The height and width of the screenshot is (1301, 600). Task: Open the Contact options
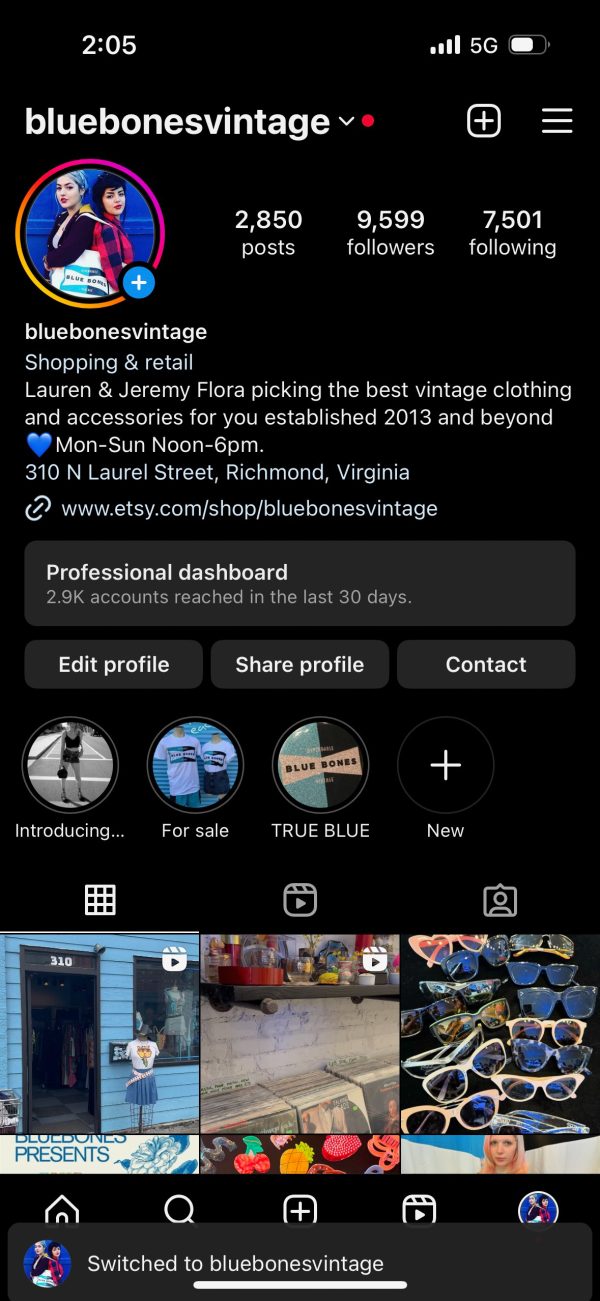click(x=486, y=665)
